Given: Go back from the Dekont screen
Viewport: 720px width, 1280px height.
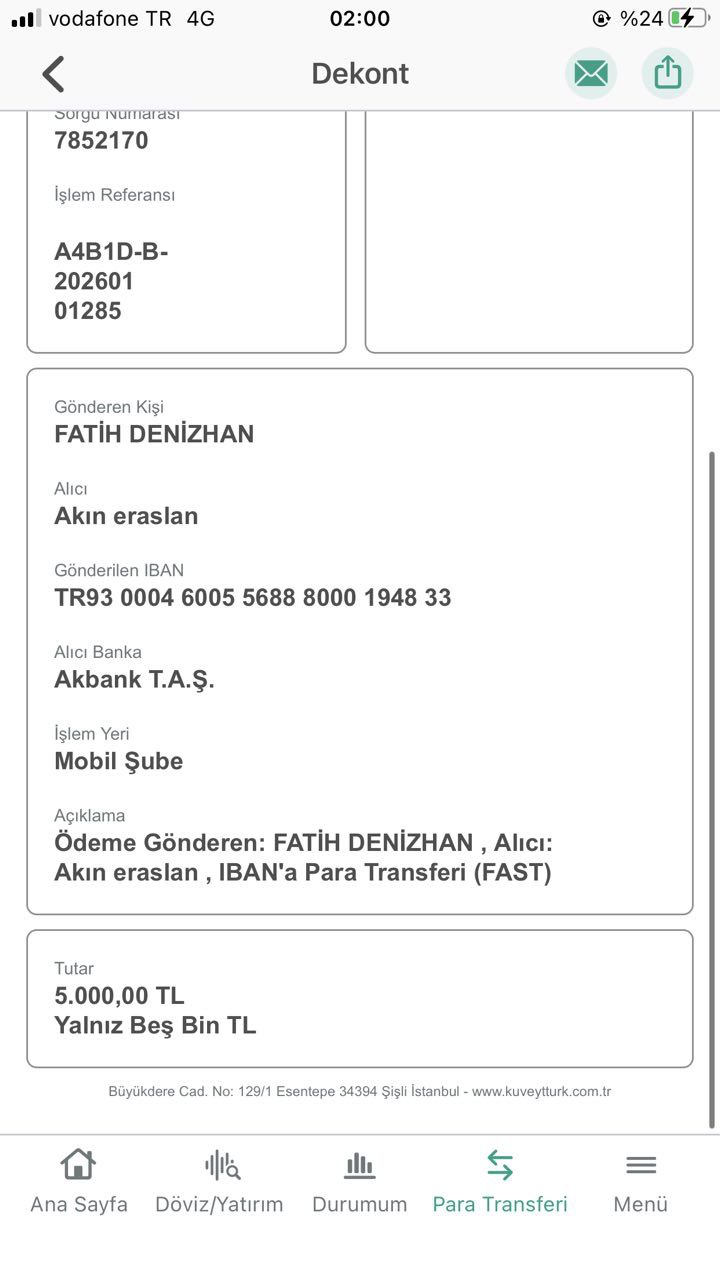Looking at the screenshot, I should tap(54, 74).
